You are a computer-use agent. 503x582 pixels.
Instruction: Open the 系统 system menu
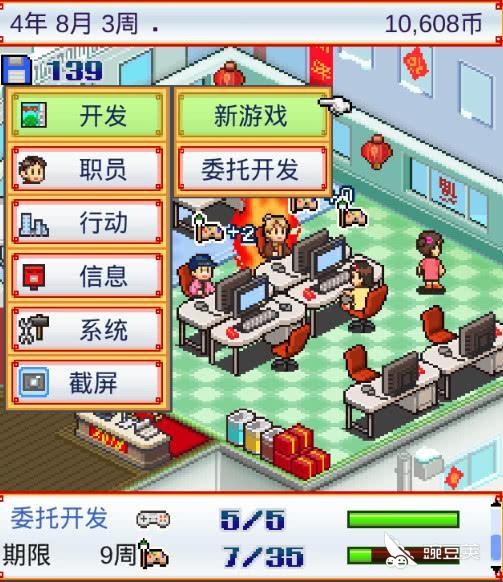point(87,329)
